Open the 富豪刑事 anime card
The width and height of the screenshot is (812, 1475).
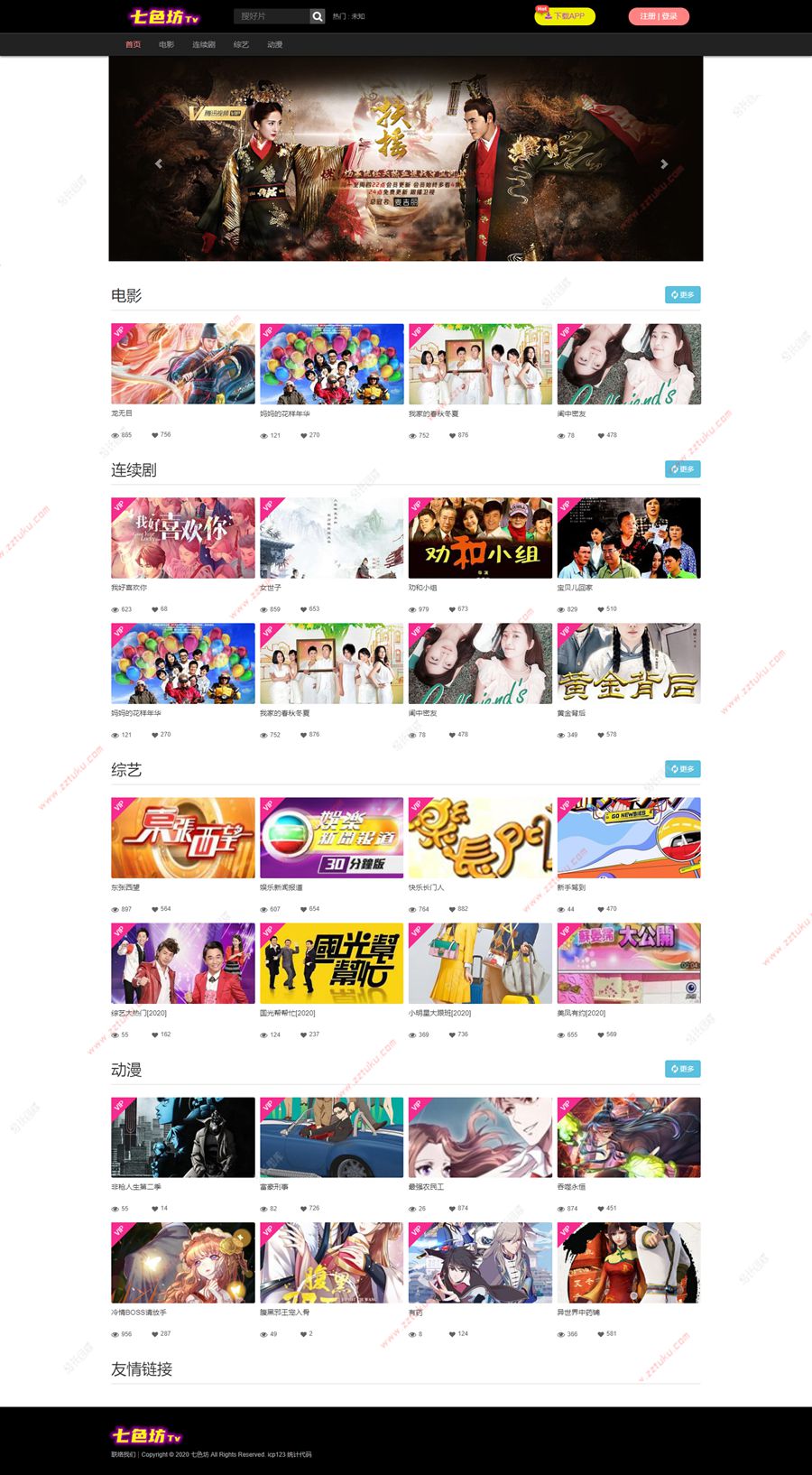pos(331,1137)
